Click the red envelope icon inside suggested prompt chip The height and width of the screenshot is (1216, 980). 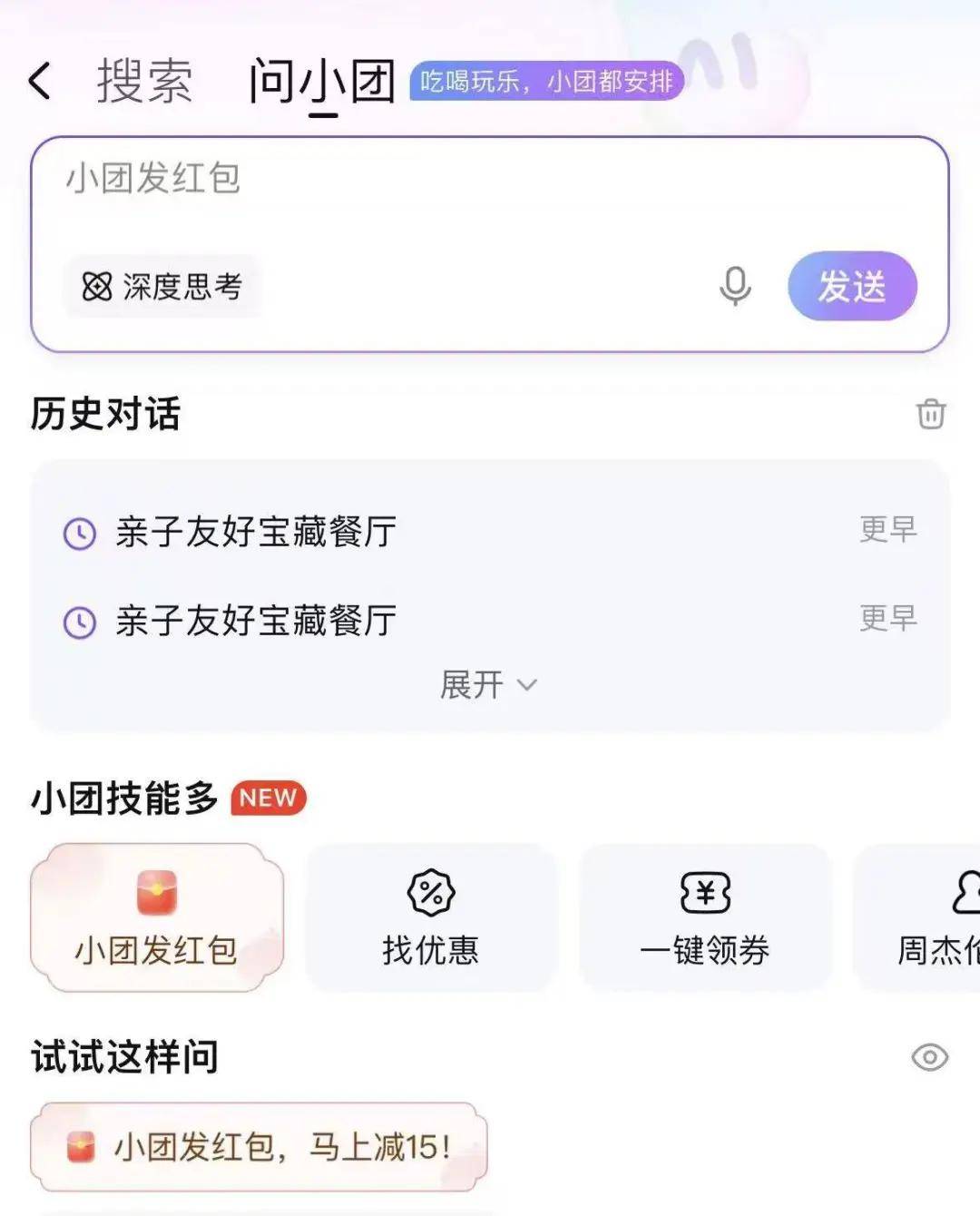(82, 1145)
